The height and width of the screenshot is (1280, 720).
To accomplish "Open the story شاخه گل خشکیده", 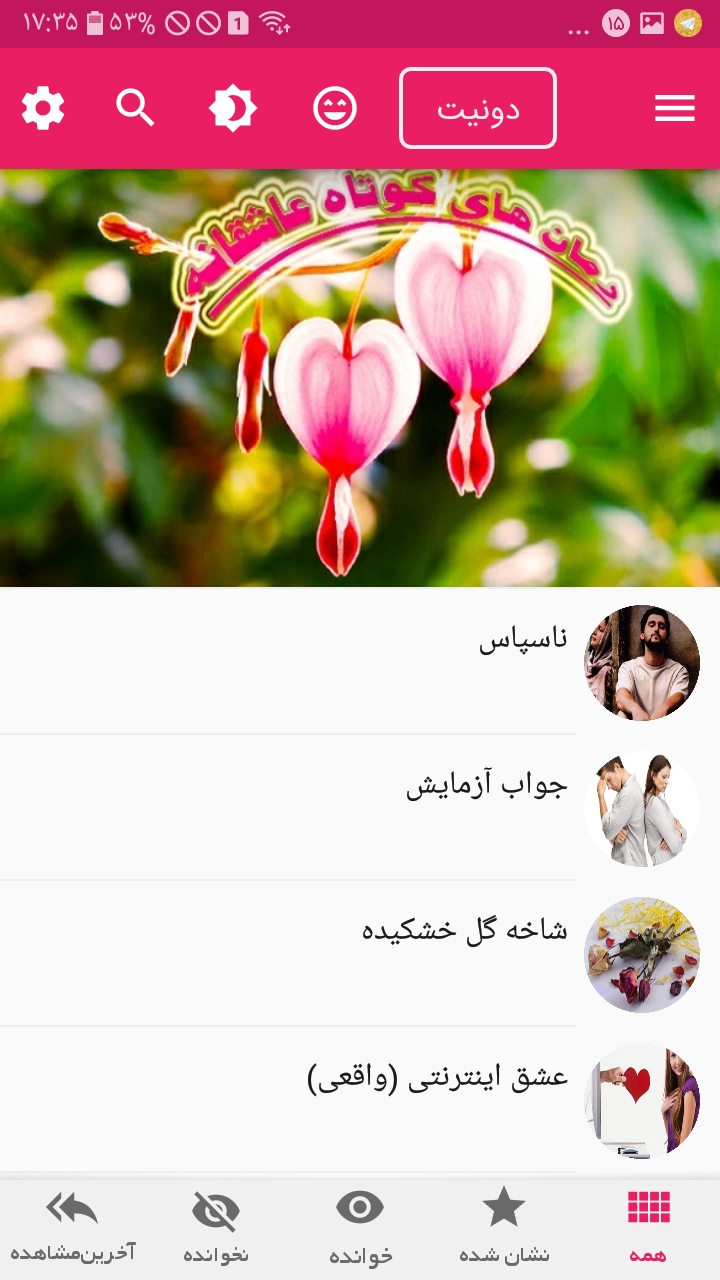I will [x=360, y=954].
